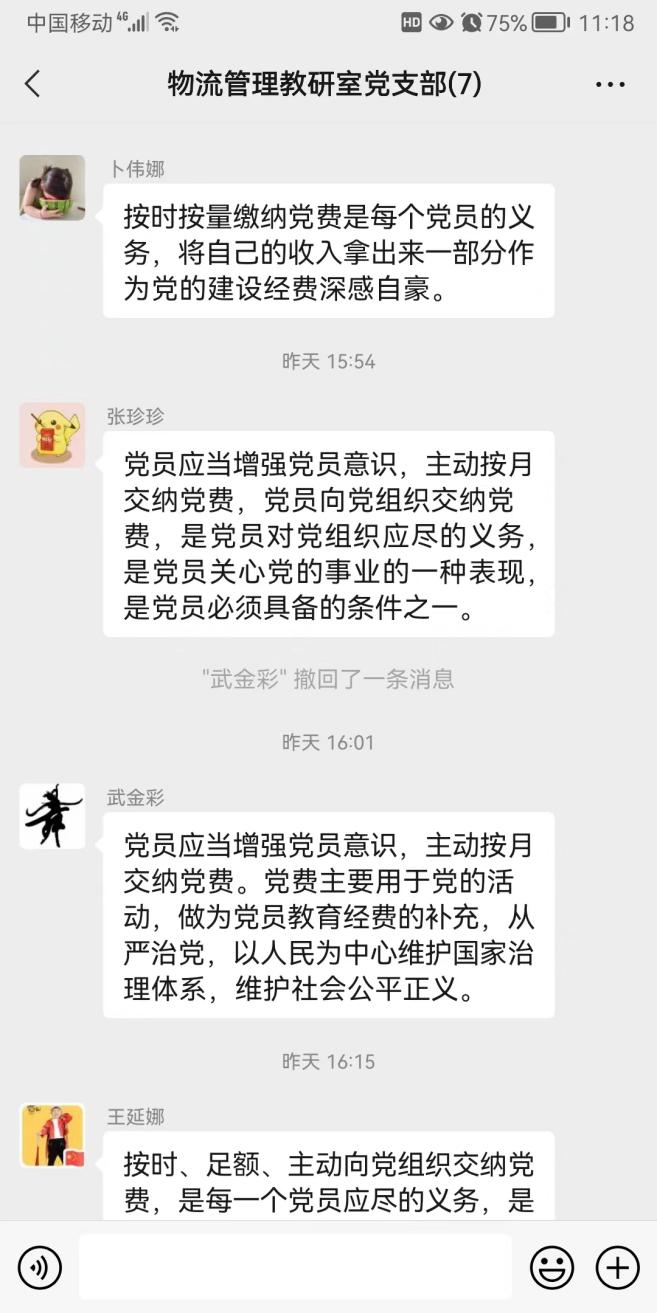View 武金彩's profile avatar

52,816
